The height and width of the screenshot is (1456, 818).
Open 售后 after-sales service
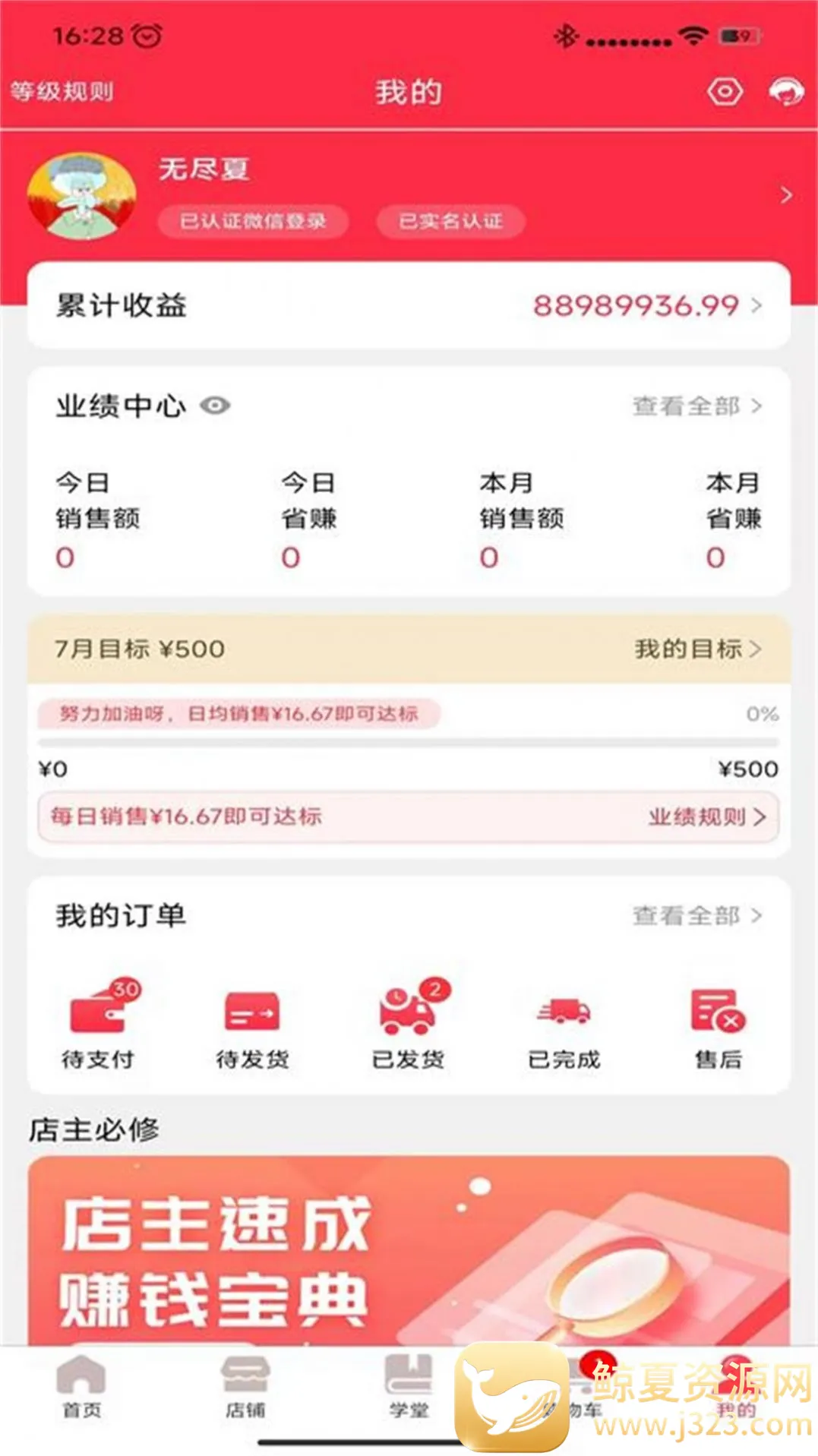pos(718,1027)
